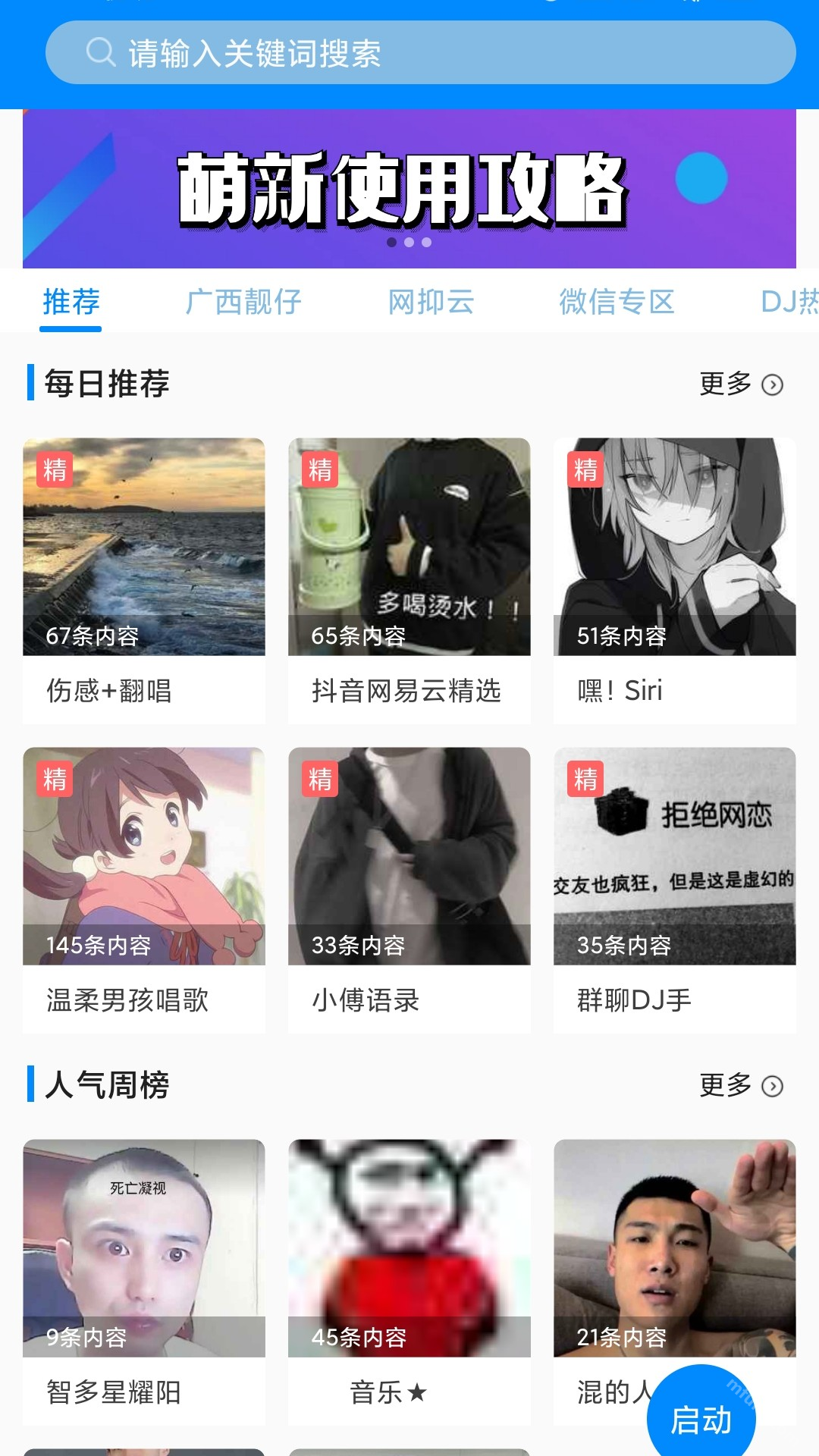
Task: Switch to the DJ tab
Action: pyautogui.click(x=789, y=302)
